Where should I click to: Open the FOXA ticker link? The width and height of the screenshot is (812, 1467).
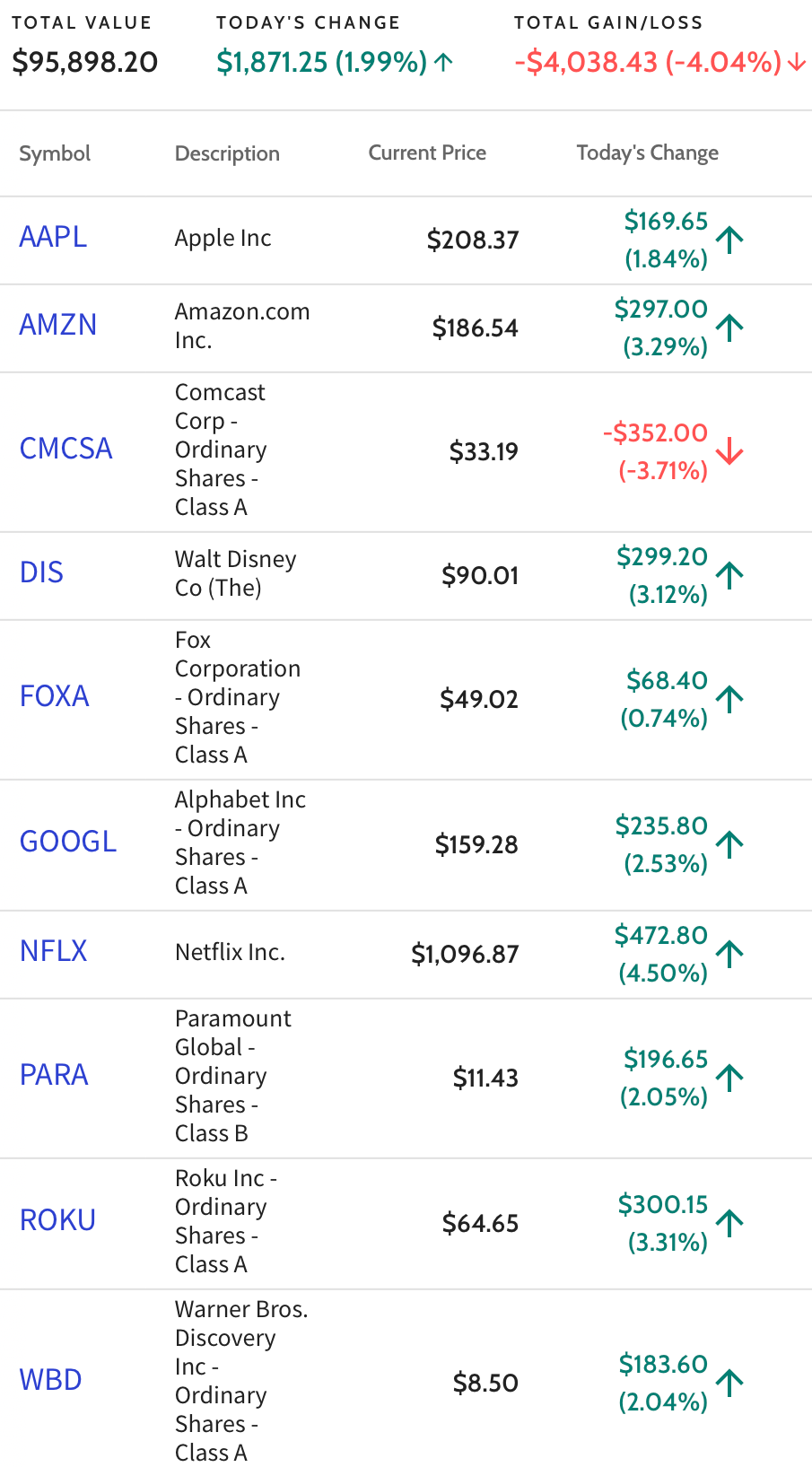(55, 696)
